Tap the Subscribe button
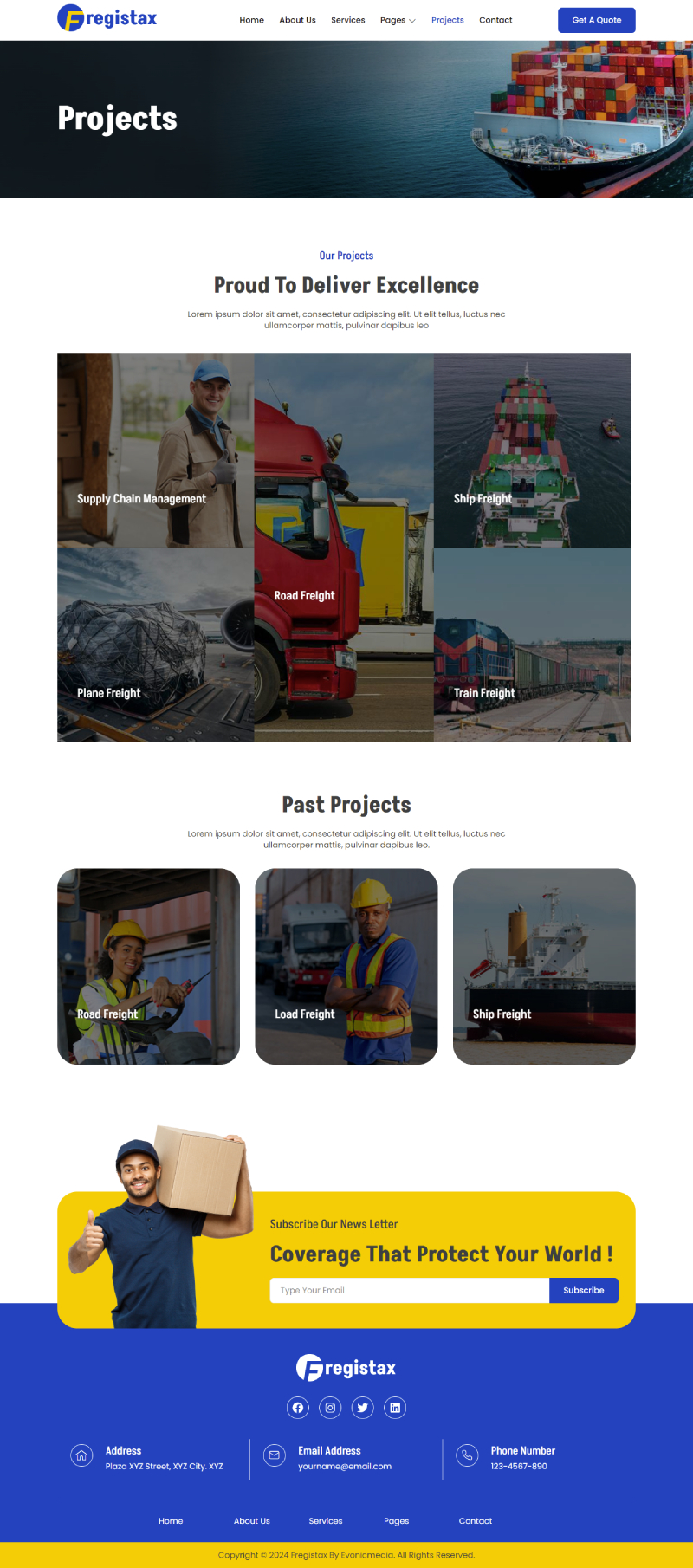This screenshot has width=693, height=1568. pos(583,1290)
